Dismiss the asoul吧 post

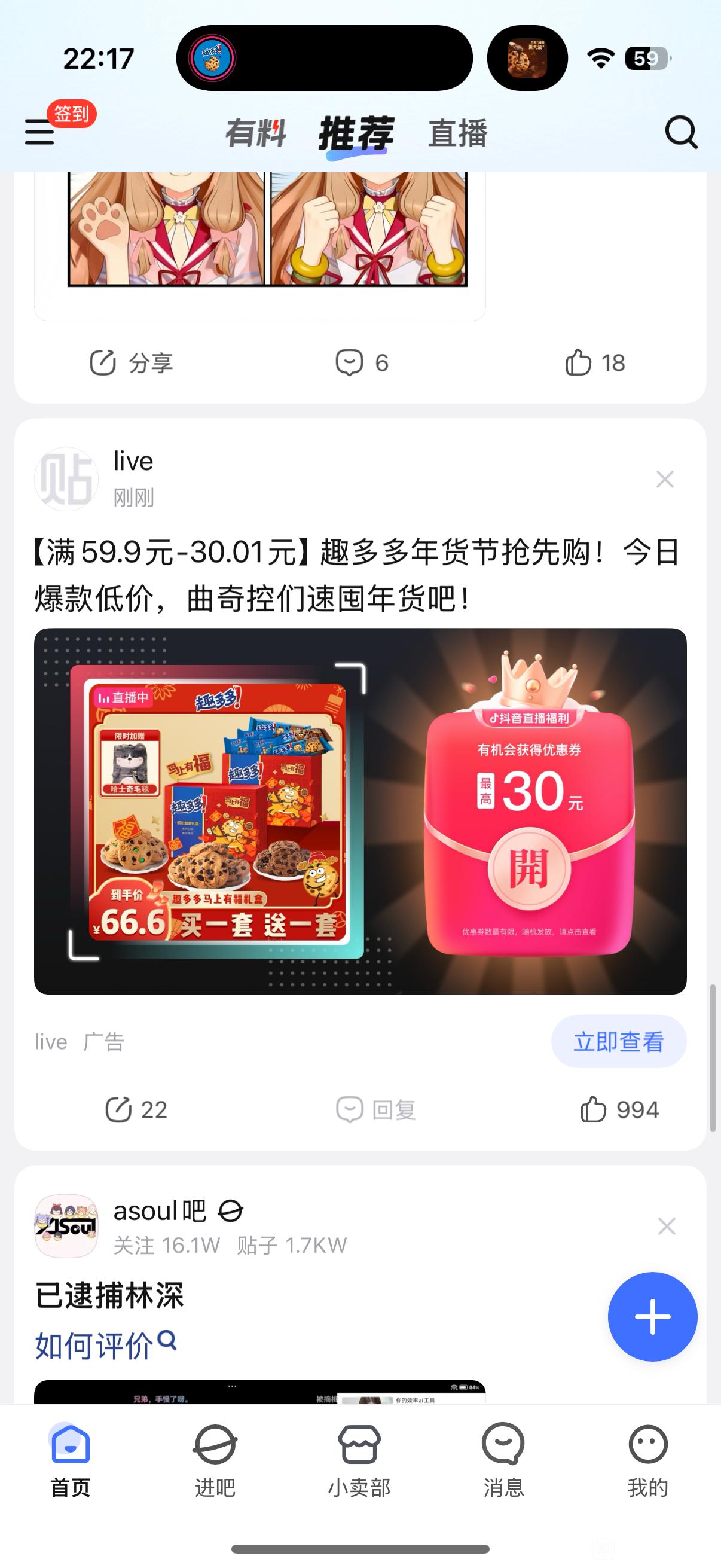pos(667,1226)
